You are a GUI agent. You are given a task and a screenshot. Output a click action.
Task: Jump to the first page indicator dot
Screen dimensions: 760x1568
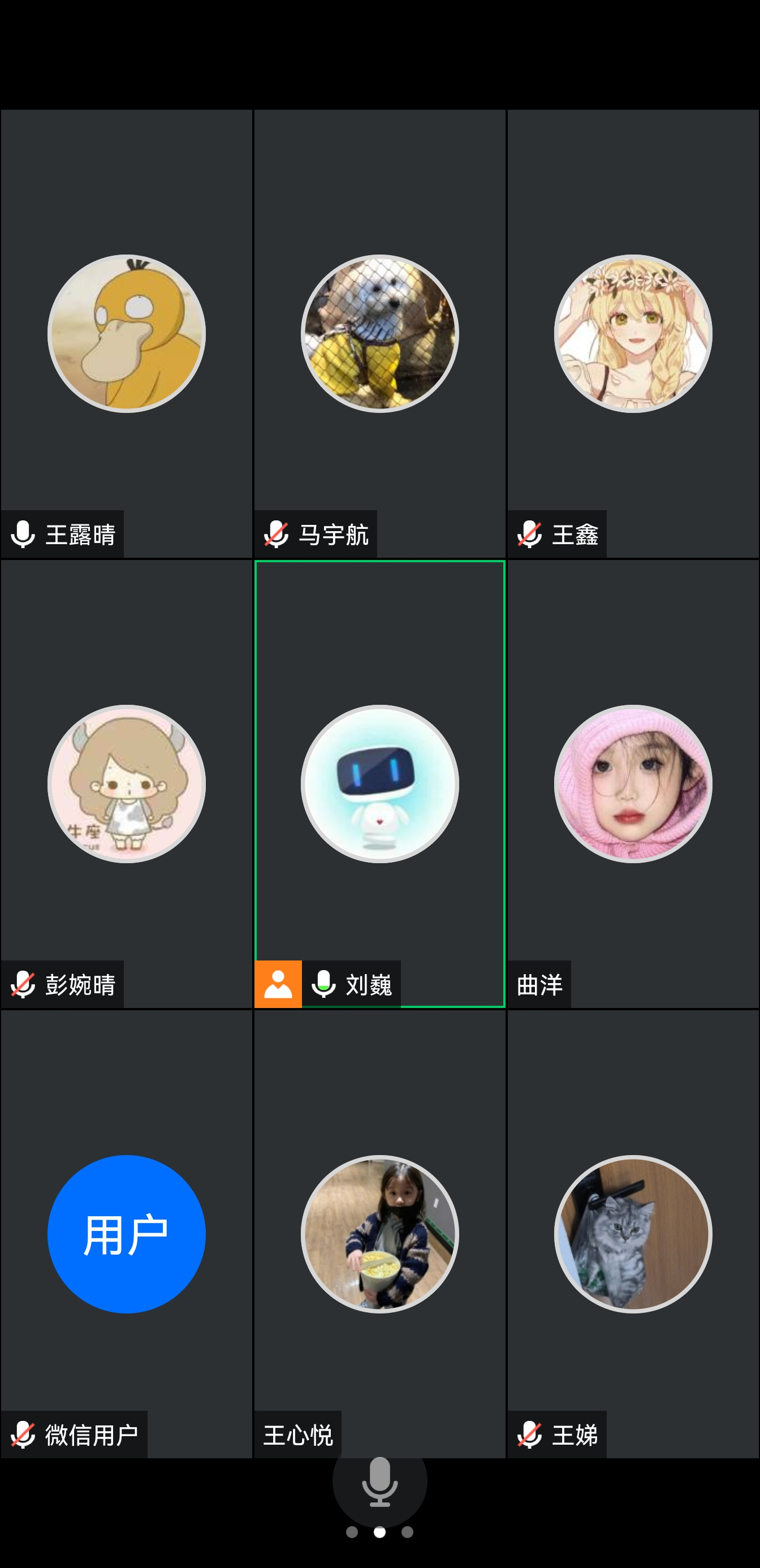352,1532
